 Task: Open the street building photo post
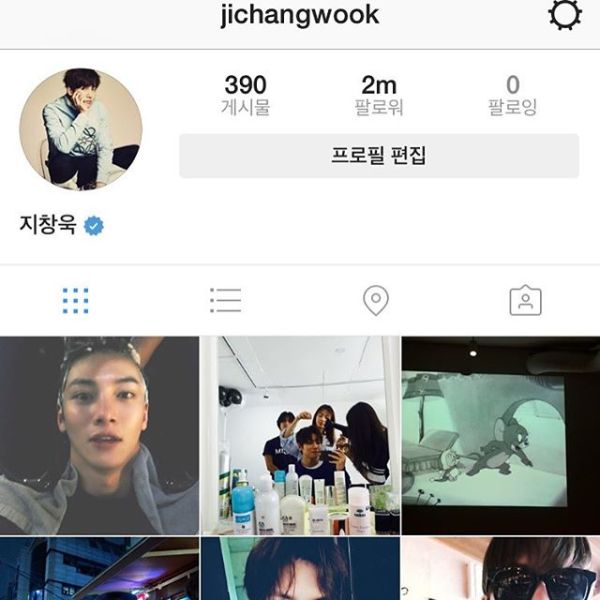pos(98,569)
